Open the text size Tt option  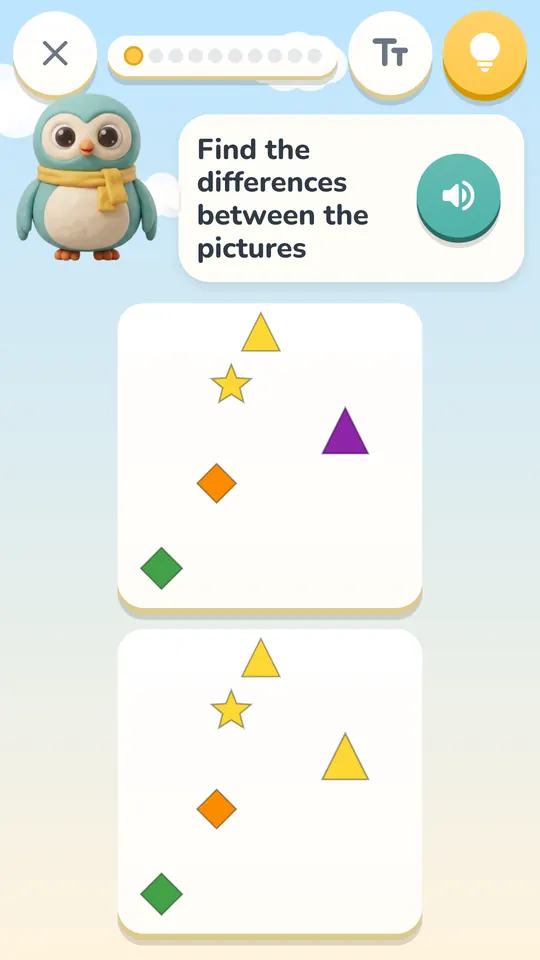tap(390, 53)
